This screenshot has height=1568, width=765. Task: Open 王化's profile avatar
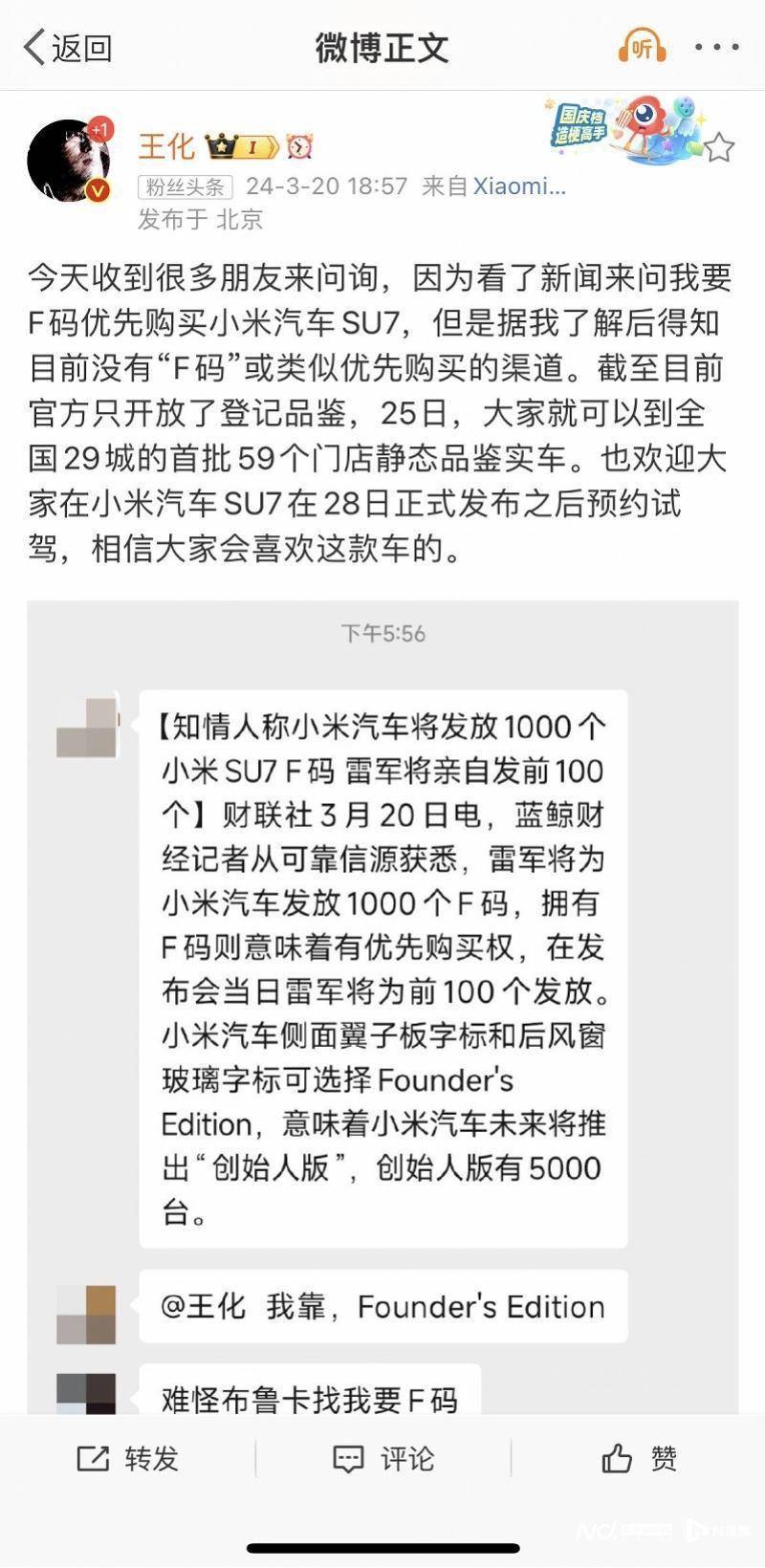[x=69, y=161]
